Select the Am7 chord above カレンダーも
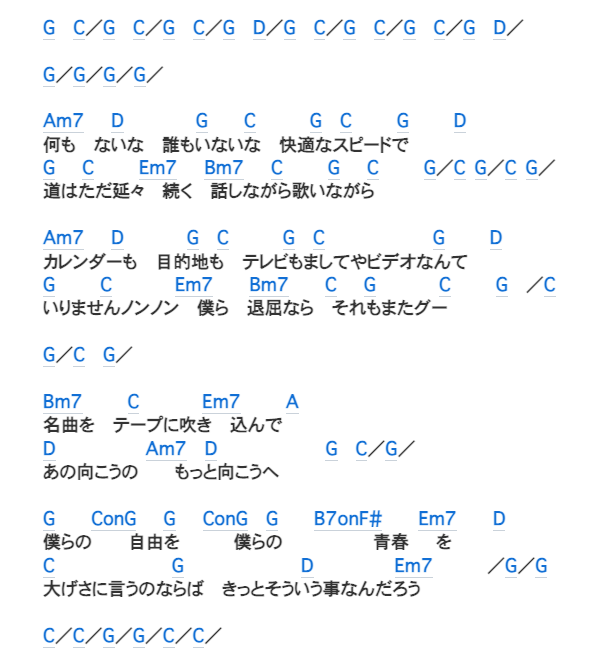Image resolution: width=601 pixels, height=659 pixels. point(63,238)
